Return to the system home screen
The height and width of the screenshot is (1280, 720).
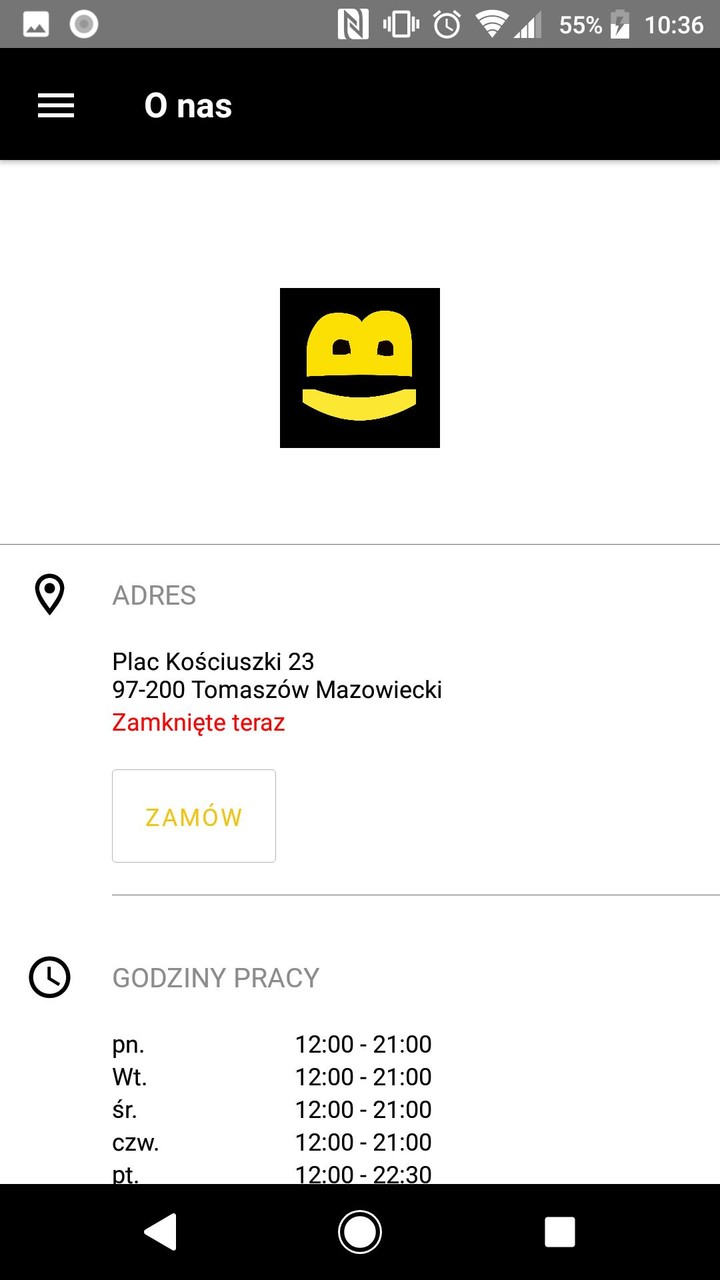(x=360, y=1232)
